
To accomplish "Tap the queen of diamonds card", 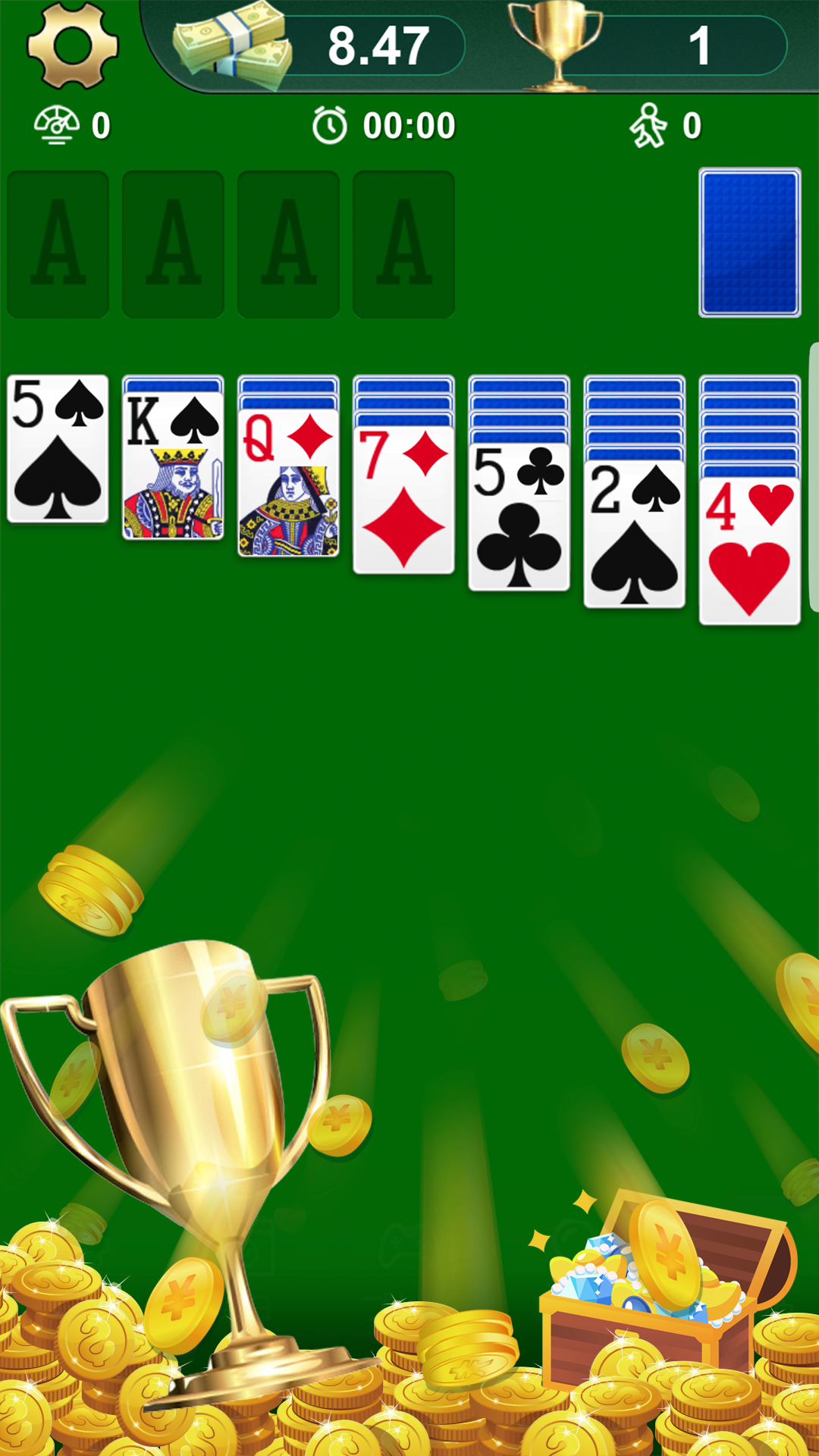I will [x=288, y=484].
